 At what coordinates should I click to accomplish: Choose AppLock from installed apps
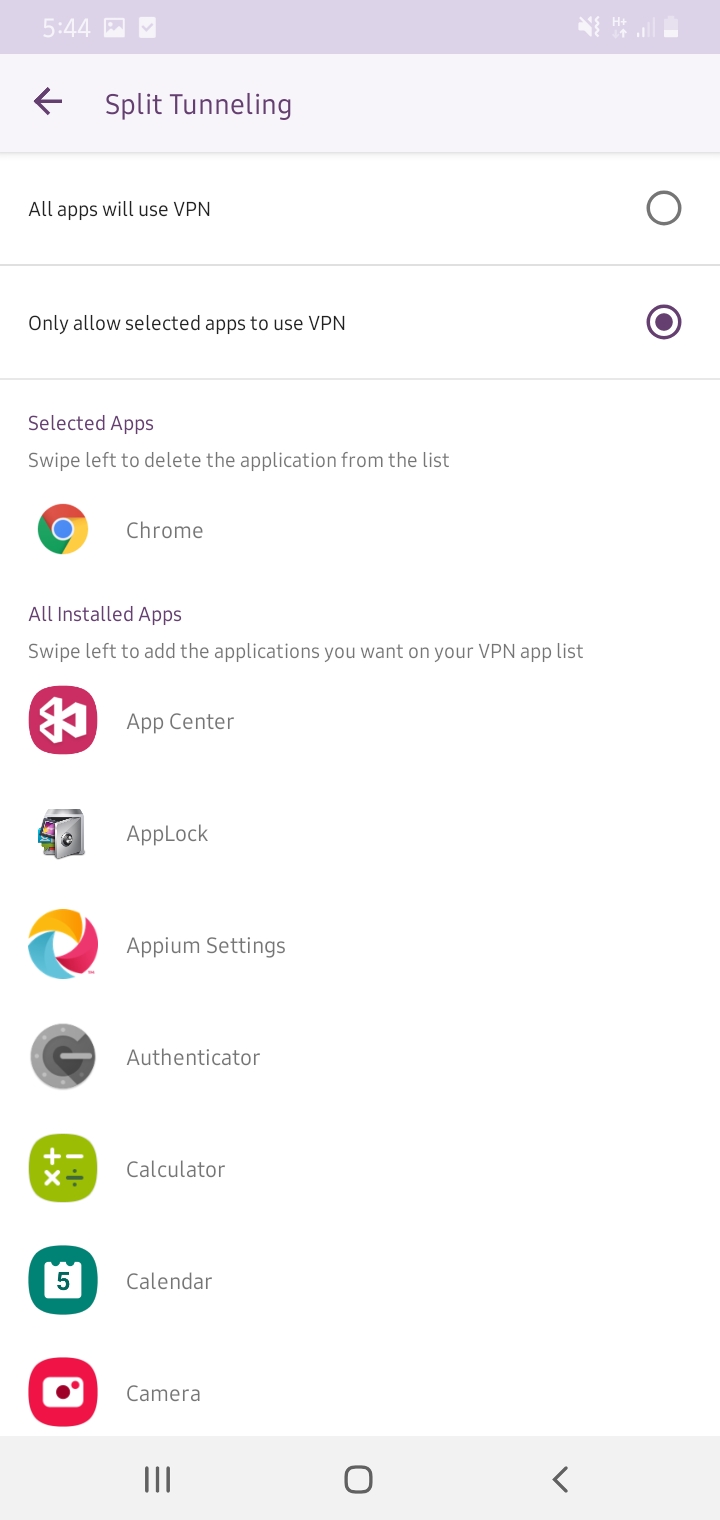click(360, 833)
